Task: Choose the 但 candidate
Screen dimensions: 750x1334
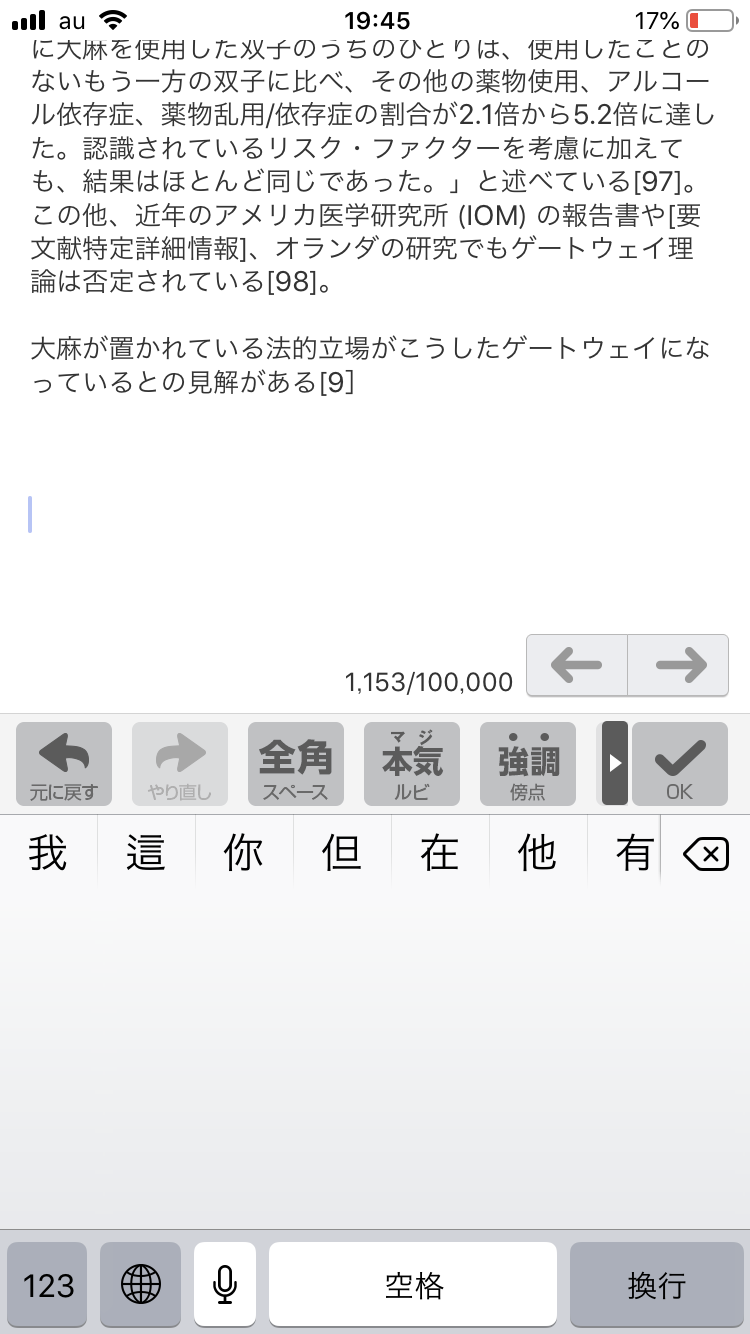Action: pyautogui.click(x=342, y=854)
